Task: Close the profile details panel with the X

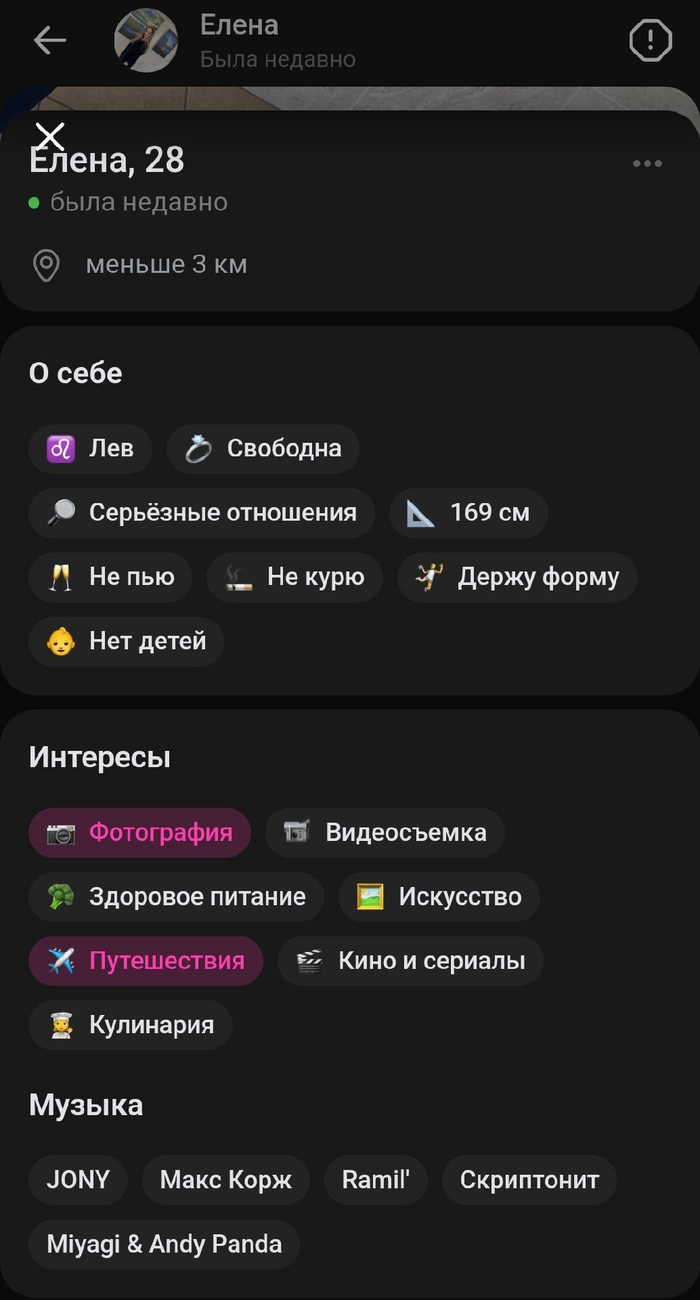Action: [49, 136]
